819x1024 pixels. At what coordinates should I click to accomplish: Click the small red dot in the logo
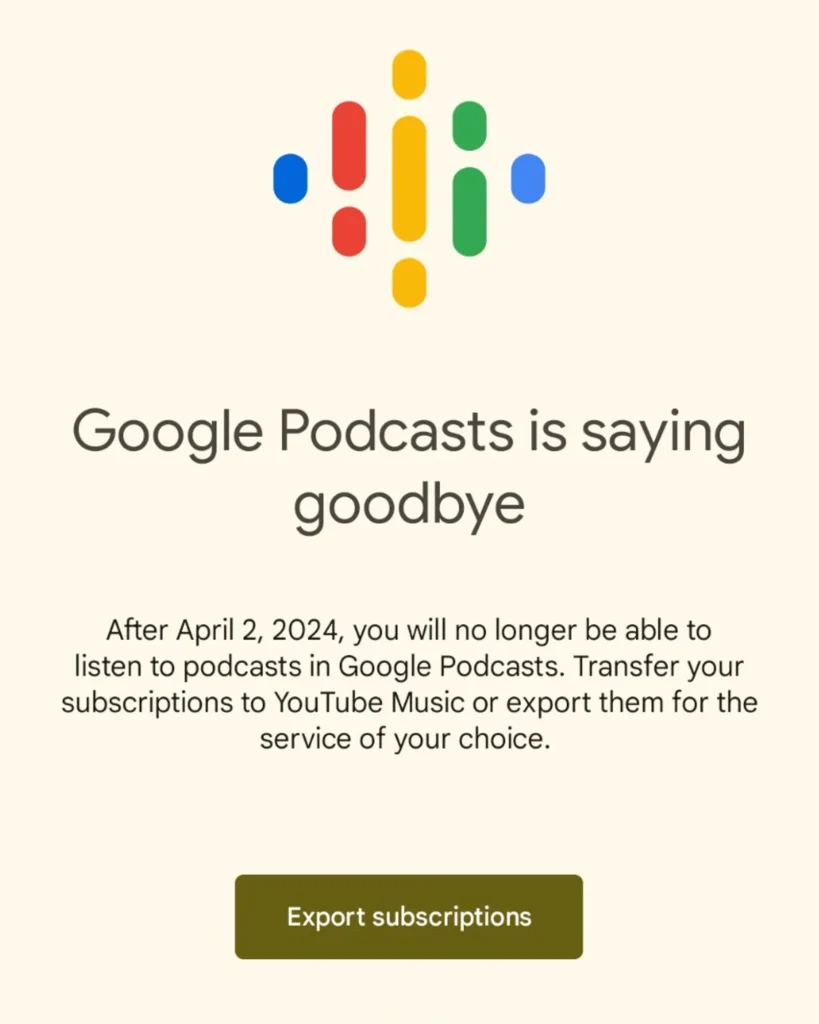point(349,228)
